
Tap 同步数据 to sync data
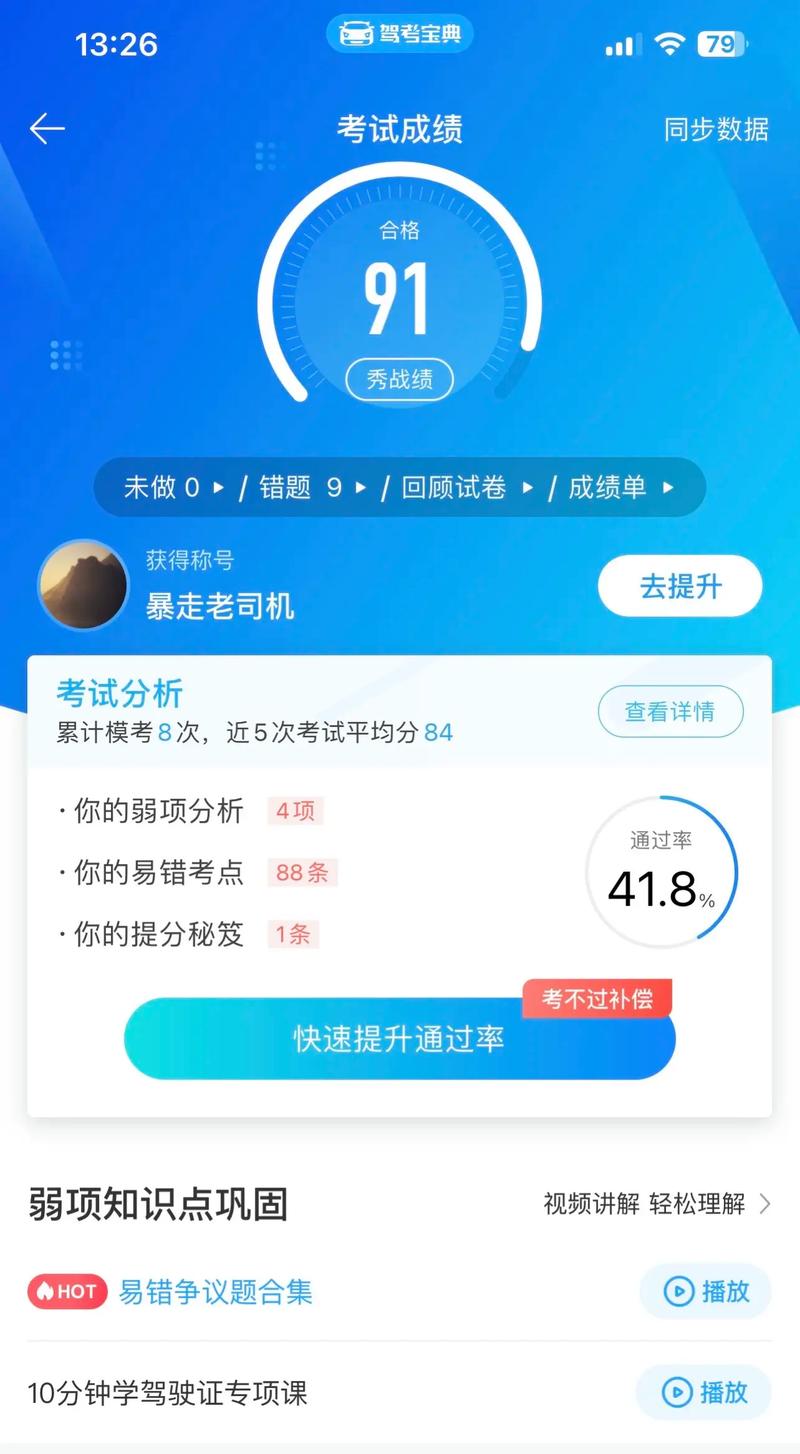click(x=716, y=130)
